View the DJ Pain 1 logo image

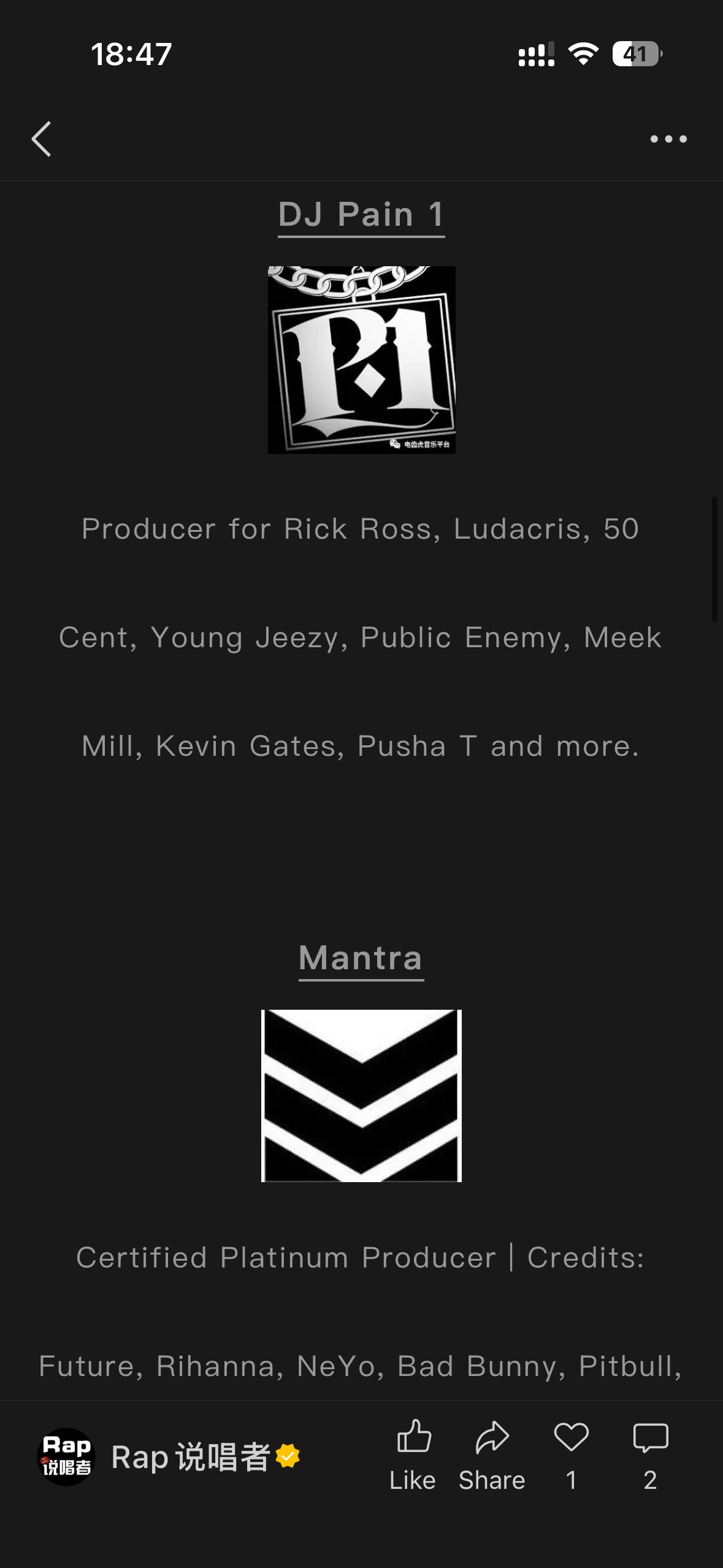coord(362,360)
